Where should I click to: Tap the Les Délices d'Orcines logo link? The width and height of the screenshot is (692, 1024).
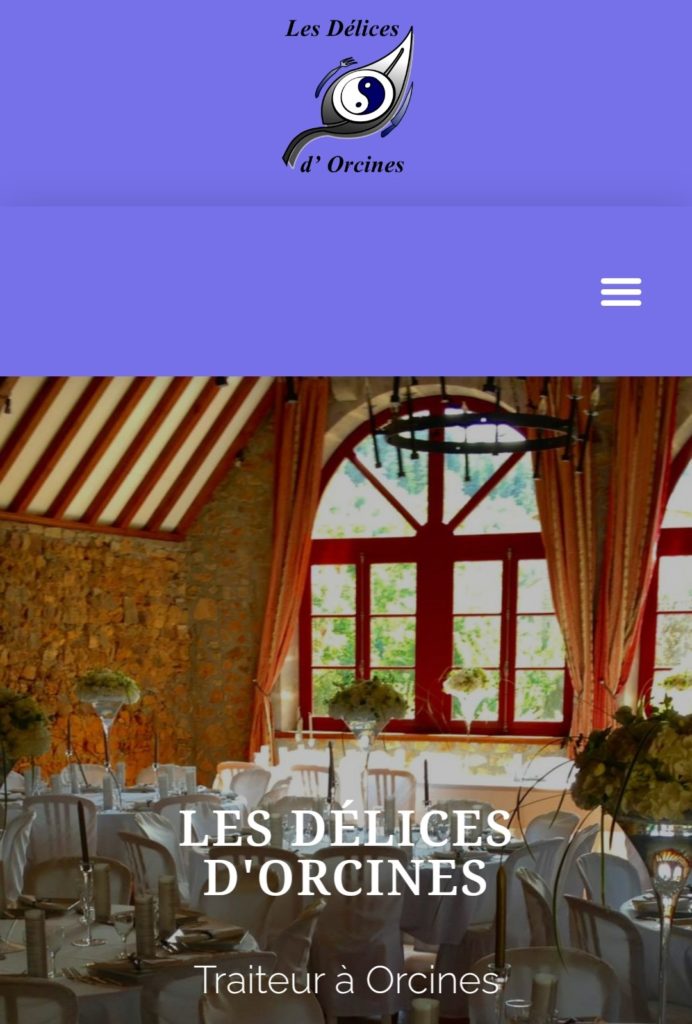pos(347,97)
